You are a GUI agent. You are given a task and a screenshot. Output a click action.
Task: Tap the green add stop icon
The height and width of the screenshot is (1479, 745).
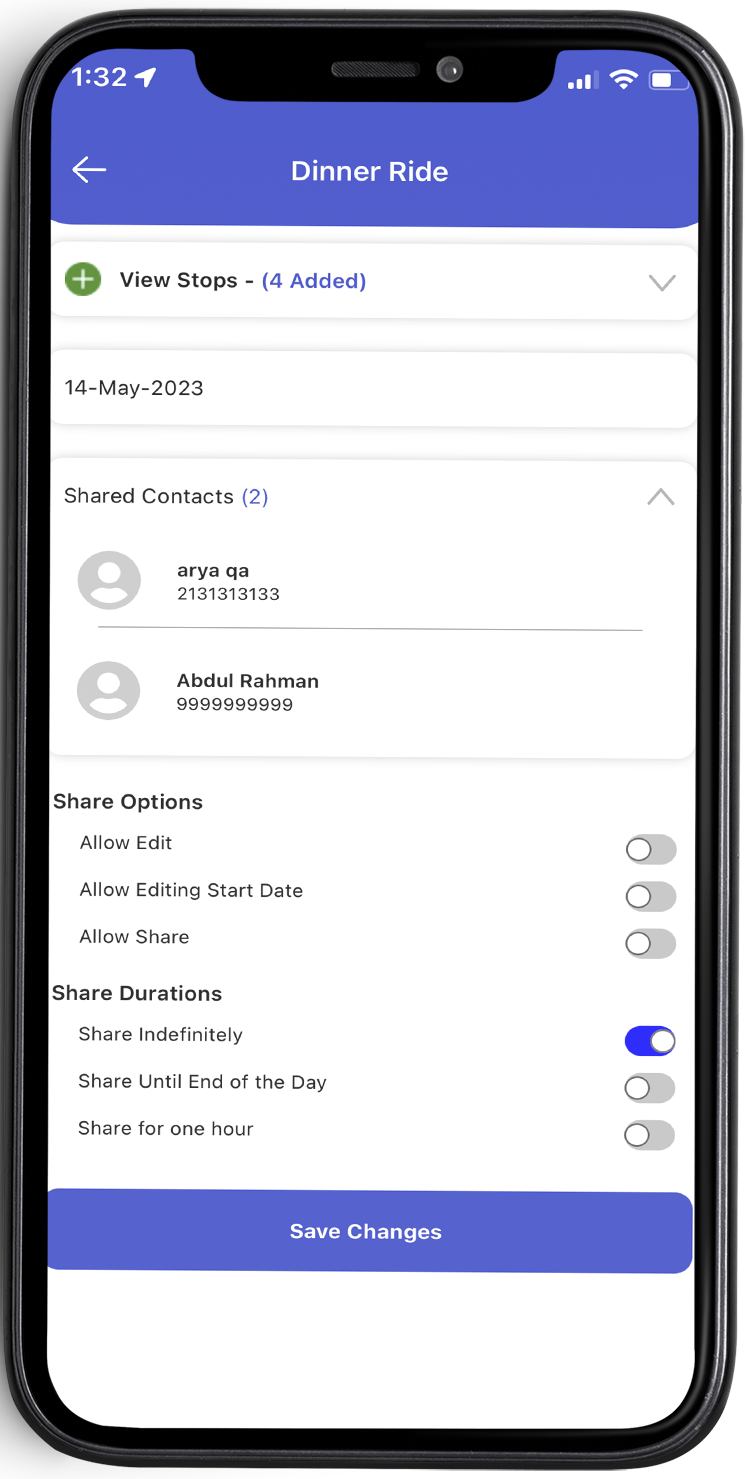pyautogui.click(x=83, y=280)
